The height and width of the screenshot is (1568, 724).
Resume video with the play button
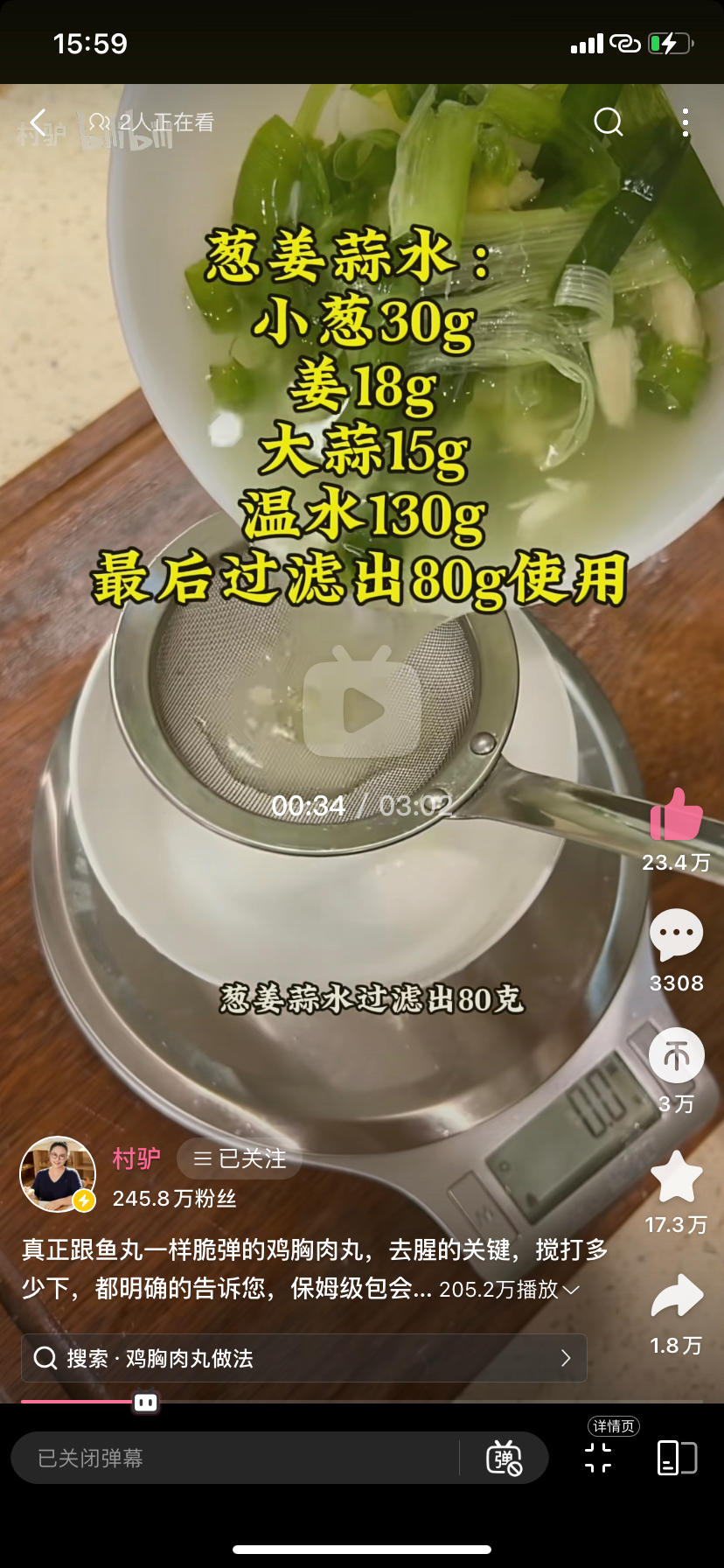[x=362, y=710]
